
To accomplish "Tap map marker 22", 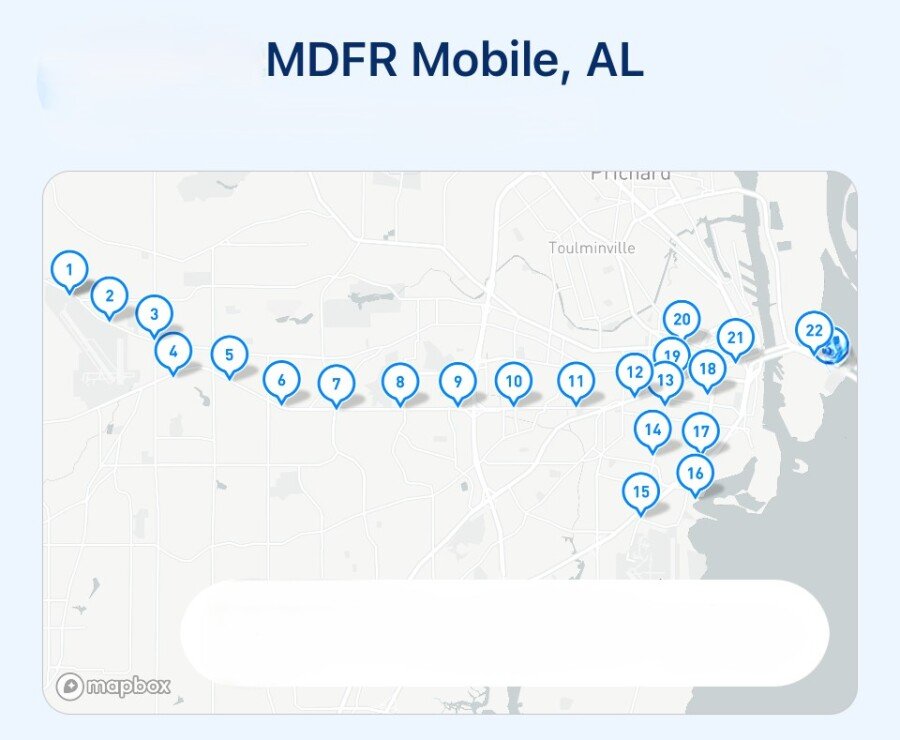I will pos(812,330).
